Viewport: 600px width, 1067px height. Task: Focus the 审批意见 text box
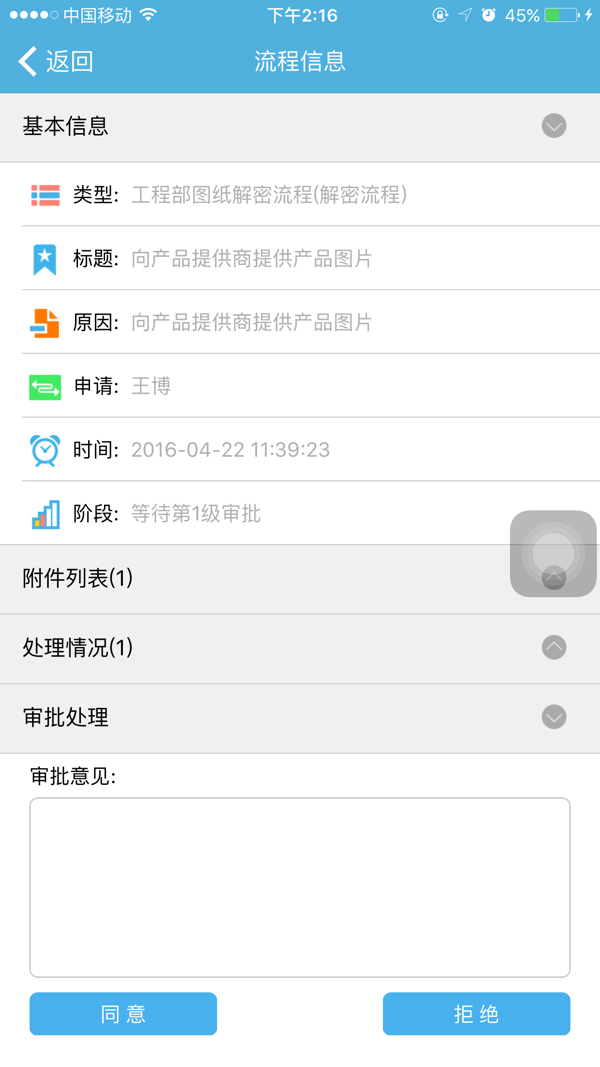[299, 887]
